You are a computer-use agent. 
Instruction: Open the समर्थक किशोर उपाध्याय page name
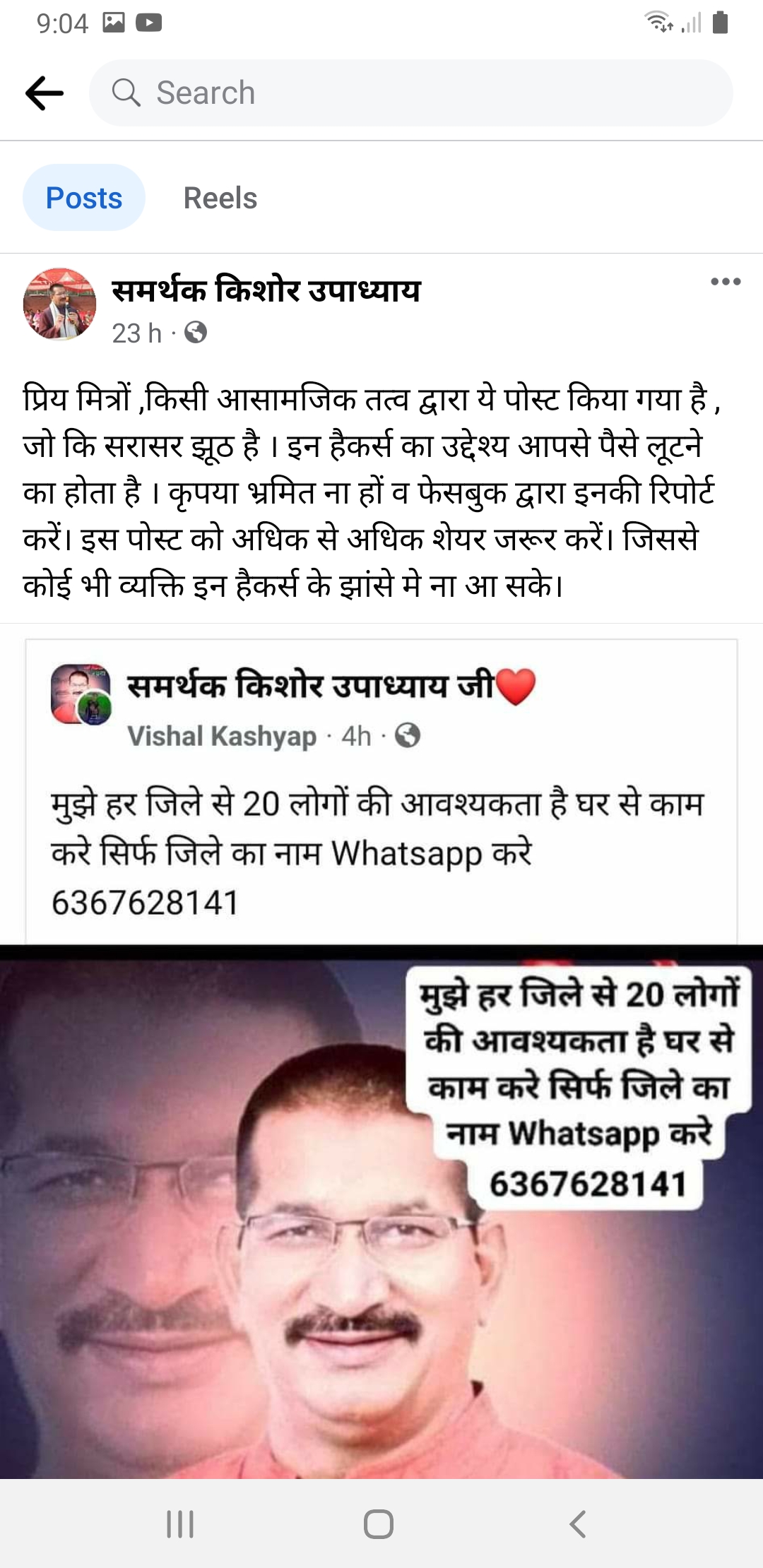266,290
